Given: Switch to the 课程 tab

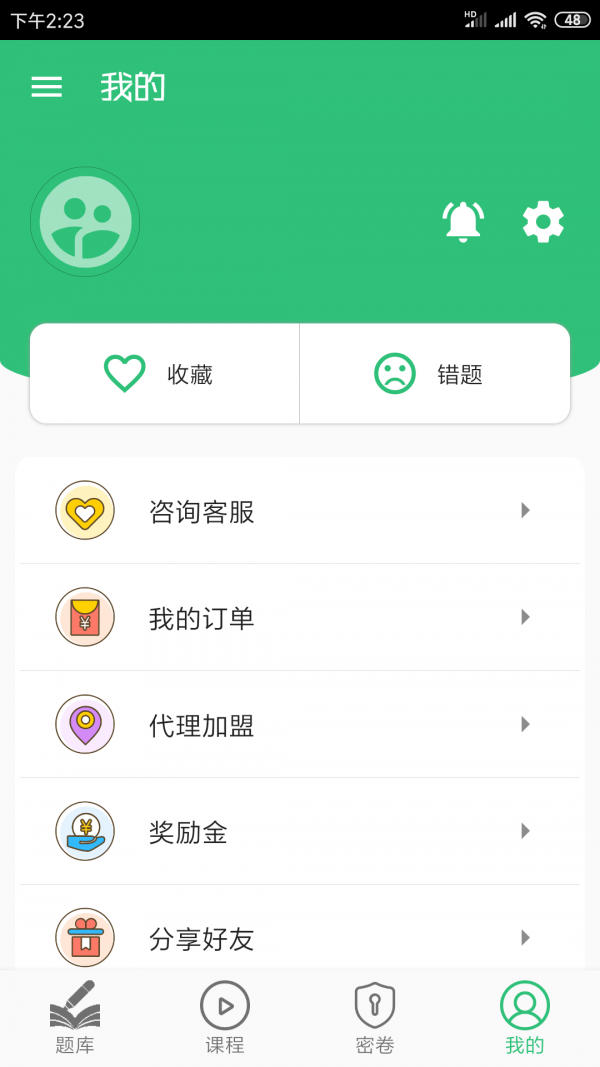Looking at the screenshot, I should click(225, 1017).
